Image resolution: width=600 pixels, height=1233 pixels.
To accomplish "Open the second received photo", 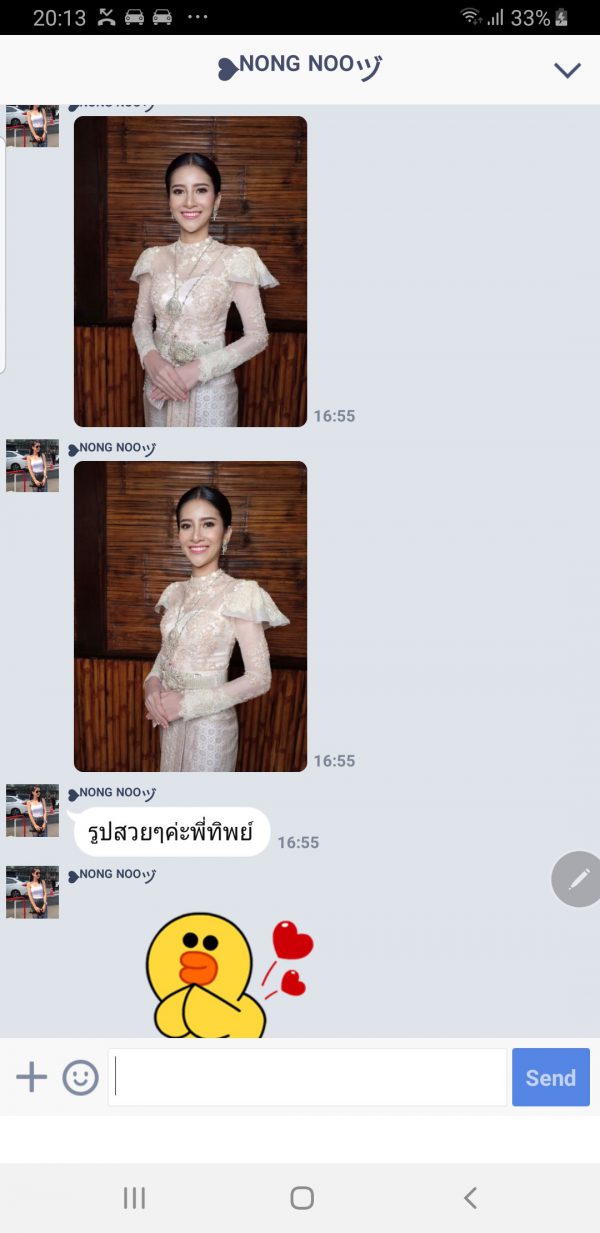I will pos(190,616).
